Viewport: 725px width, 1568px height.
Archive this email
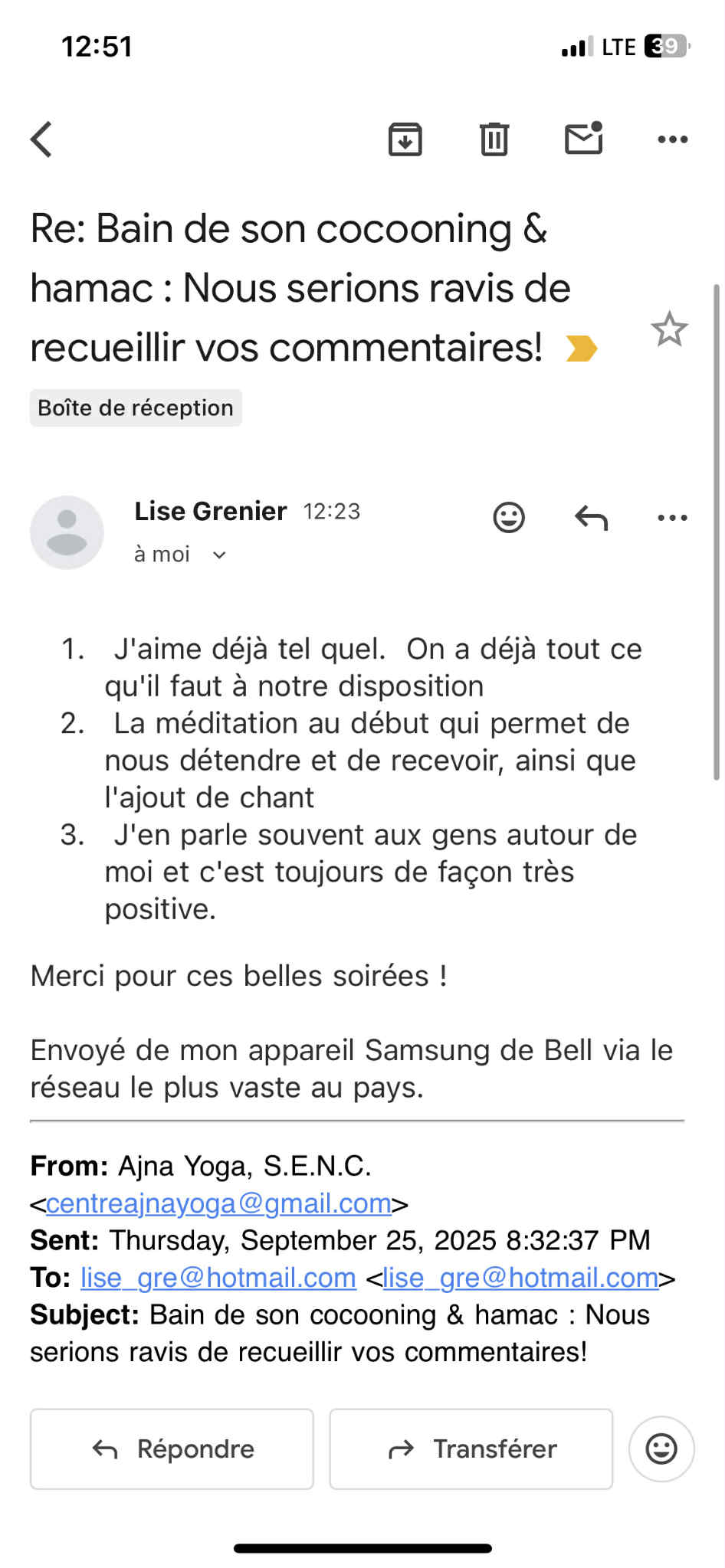coord(405,139)
